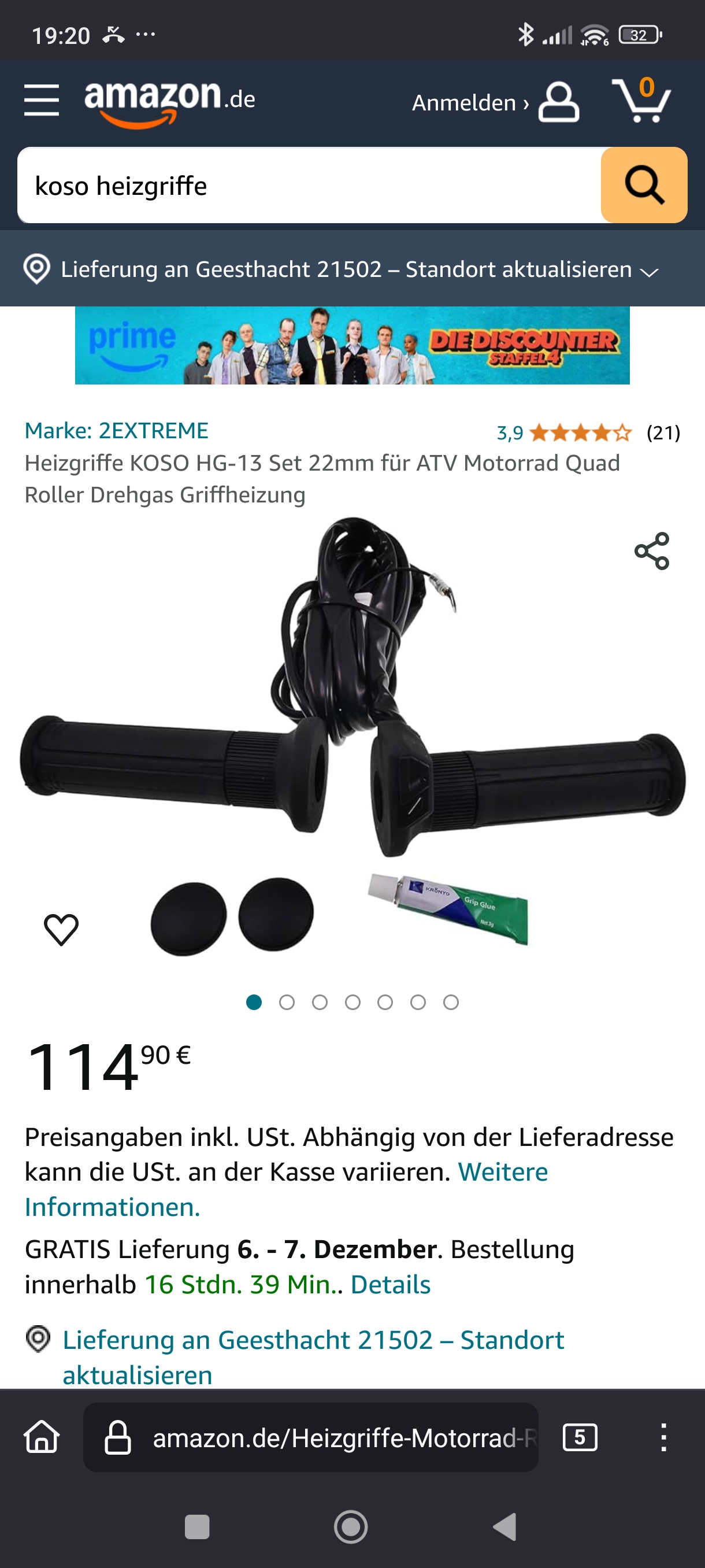Open delivery Details link
The image size is (705, 1568).
tap(391, 1284)
